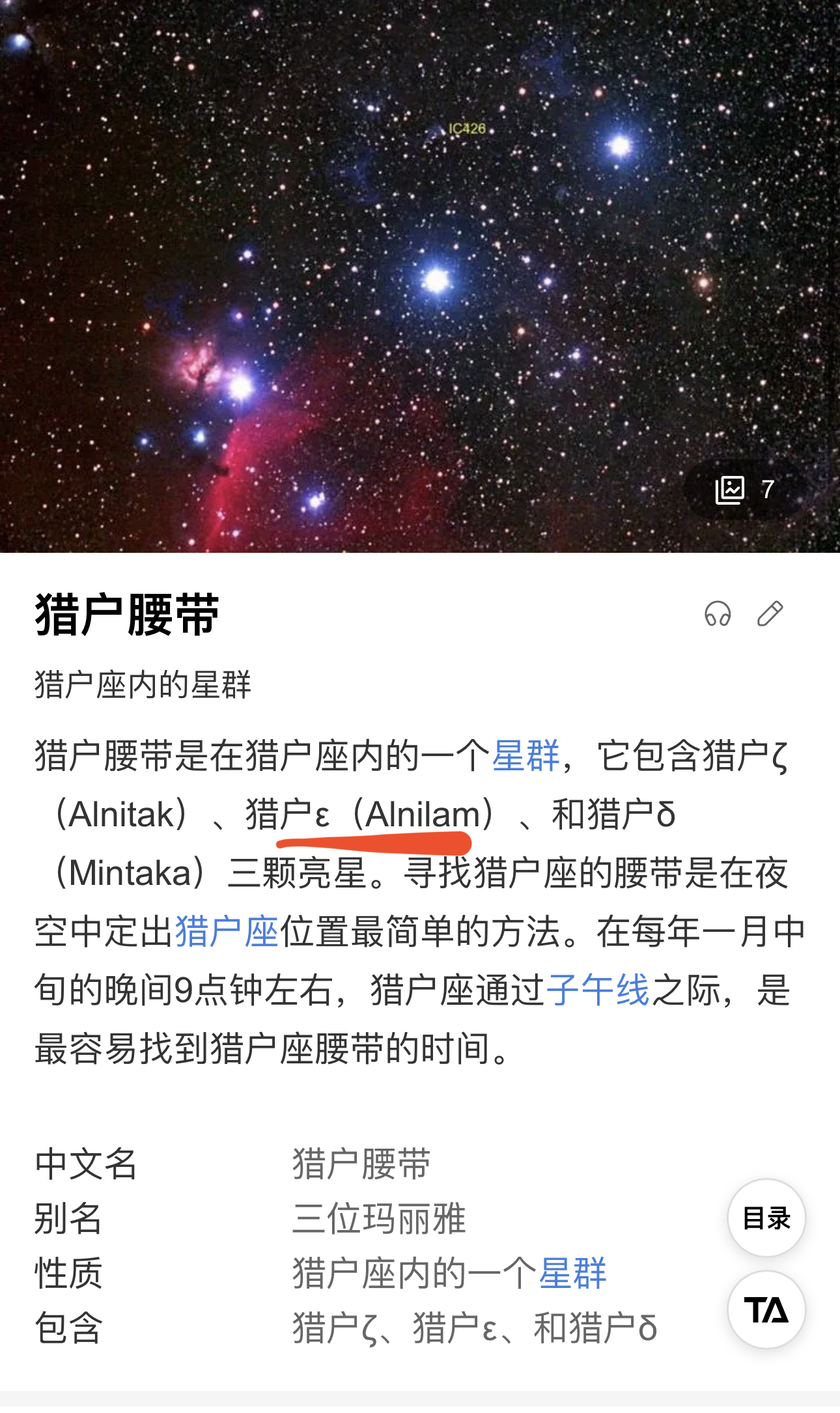Open the 目录 table of contents
840x1413 pixels.
pyautogui.click(x=766, y=1218)
